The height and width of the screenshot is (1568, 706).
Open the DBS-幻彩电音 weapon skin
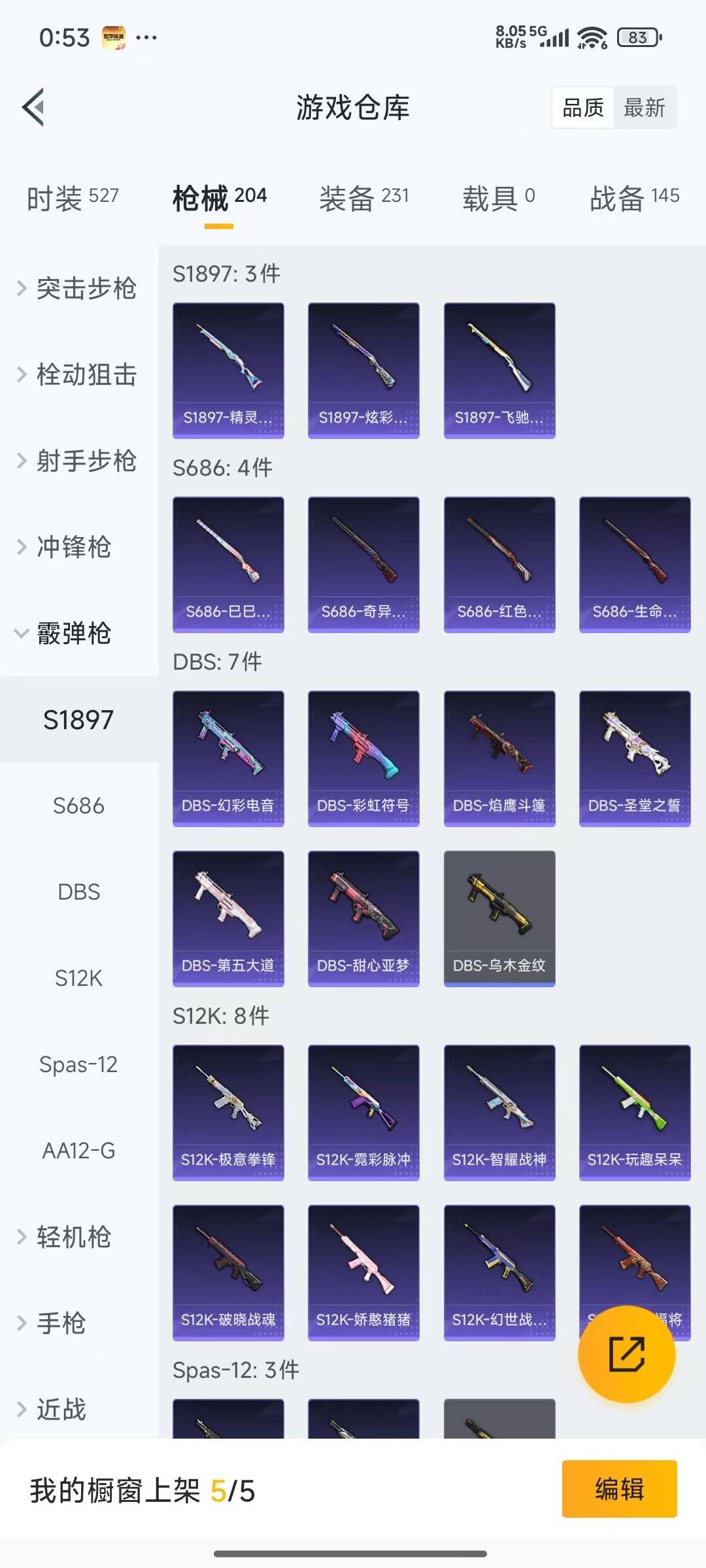[228, 757]
